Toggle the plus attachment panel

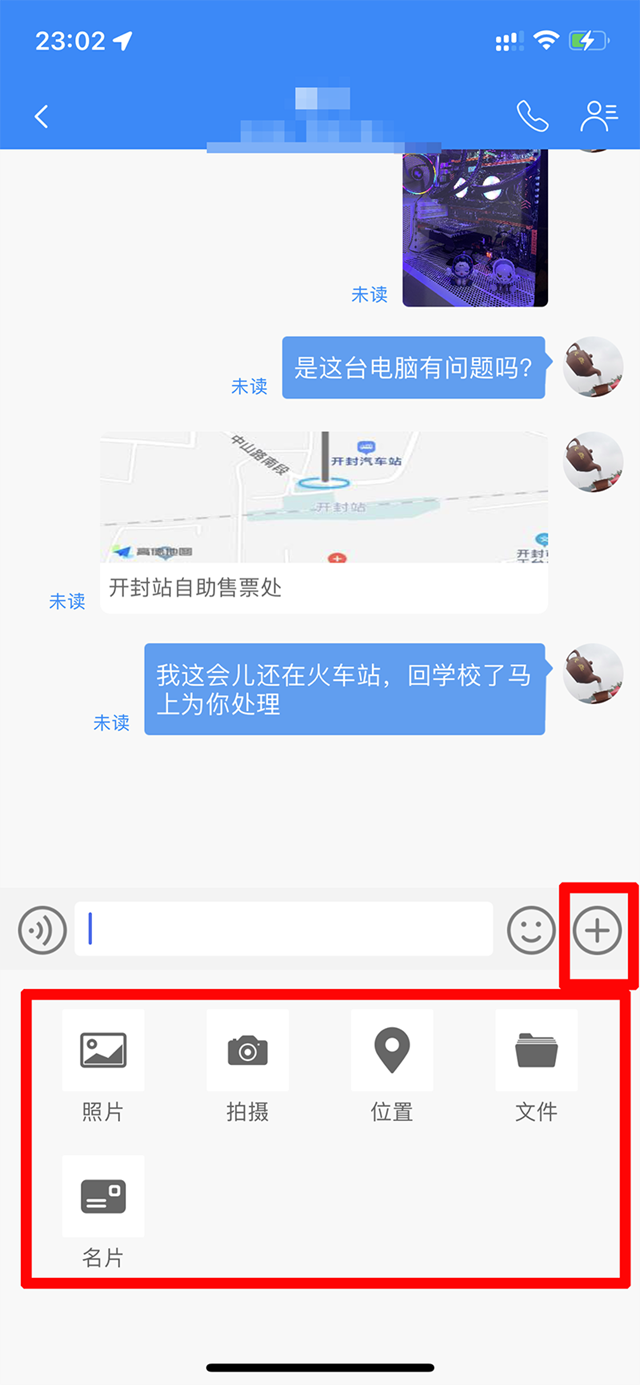coord(597,931)
